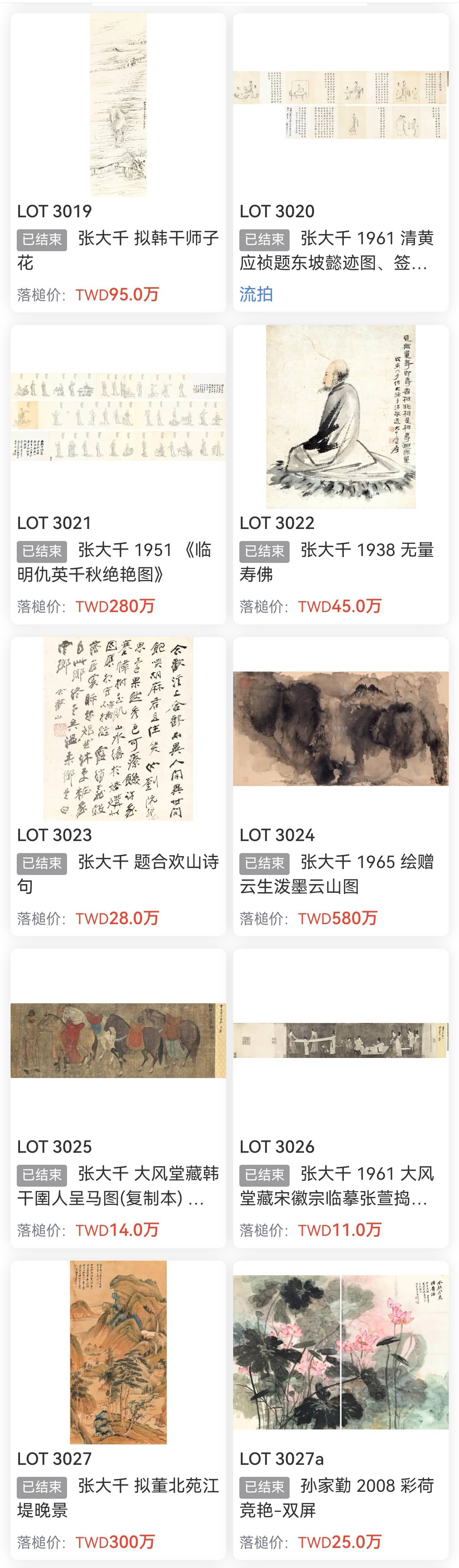Select LOT 3022 无量寿佛 painting
459x1568 pixels.
click(x=341, y=416)
